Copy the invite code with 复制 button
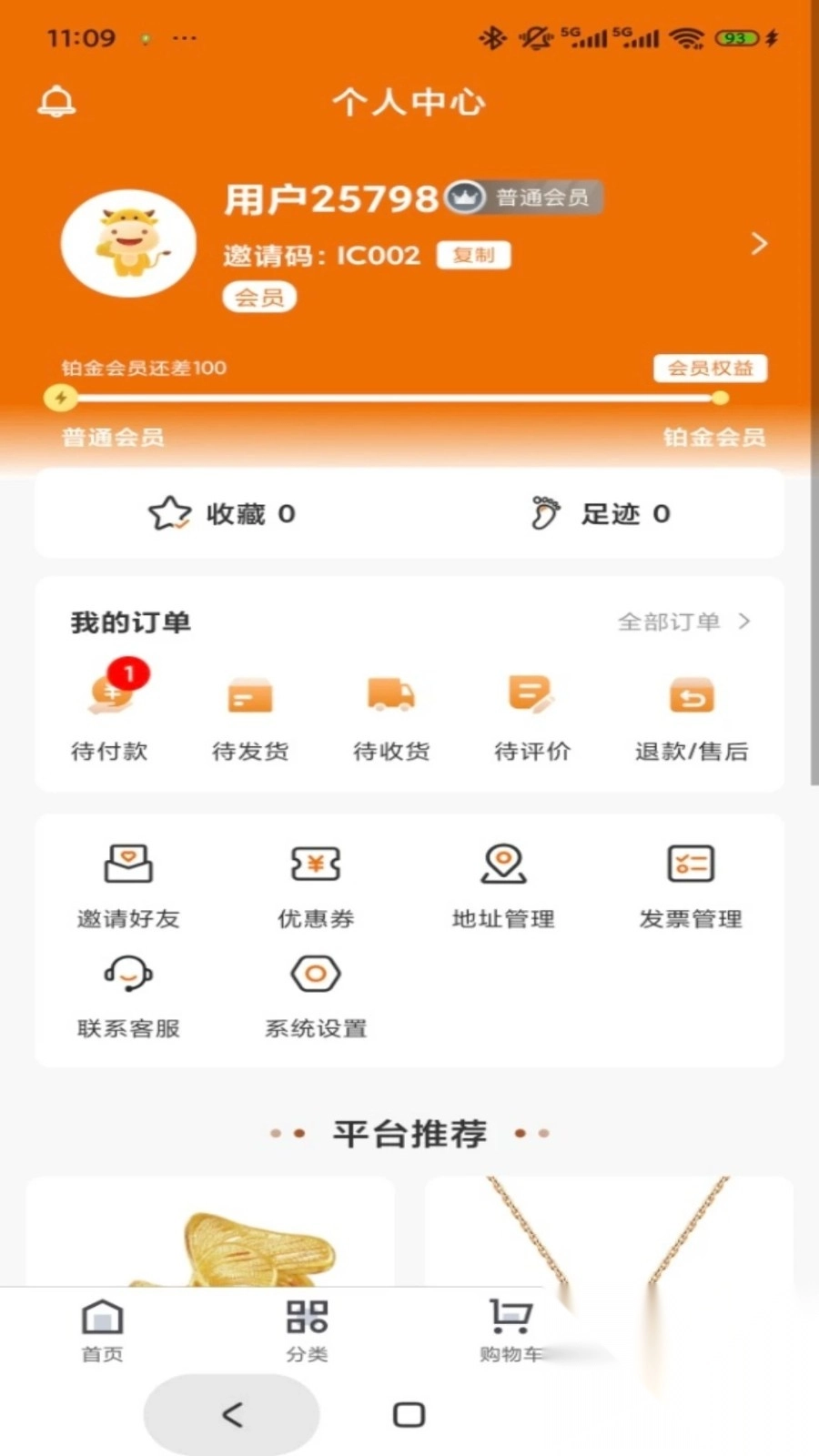 click(x=472, y=255)
